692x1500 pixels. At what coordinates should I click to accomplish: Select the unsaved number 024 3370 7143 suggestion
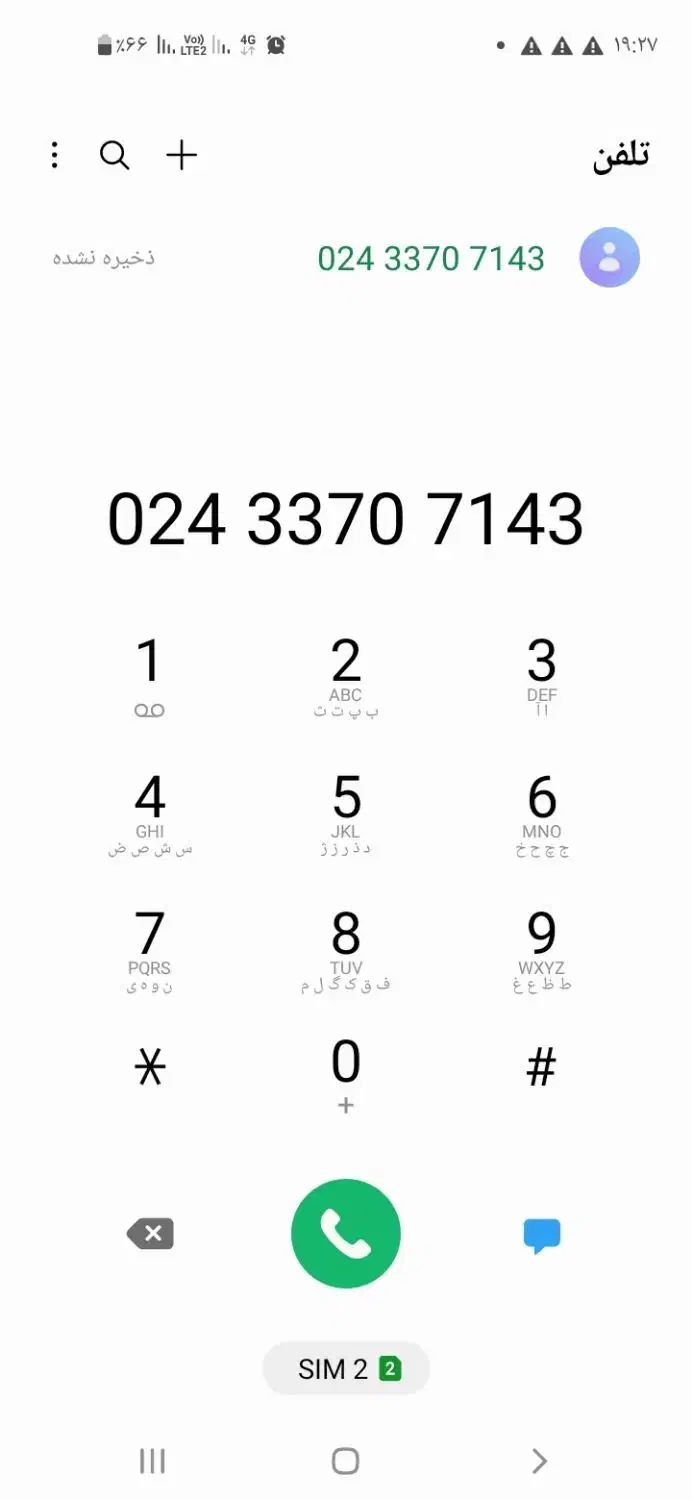click(431, 258)
